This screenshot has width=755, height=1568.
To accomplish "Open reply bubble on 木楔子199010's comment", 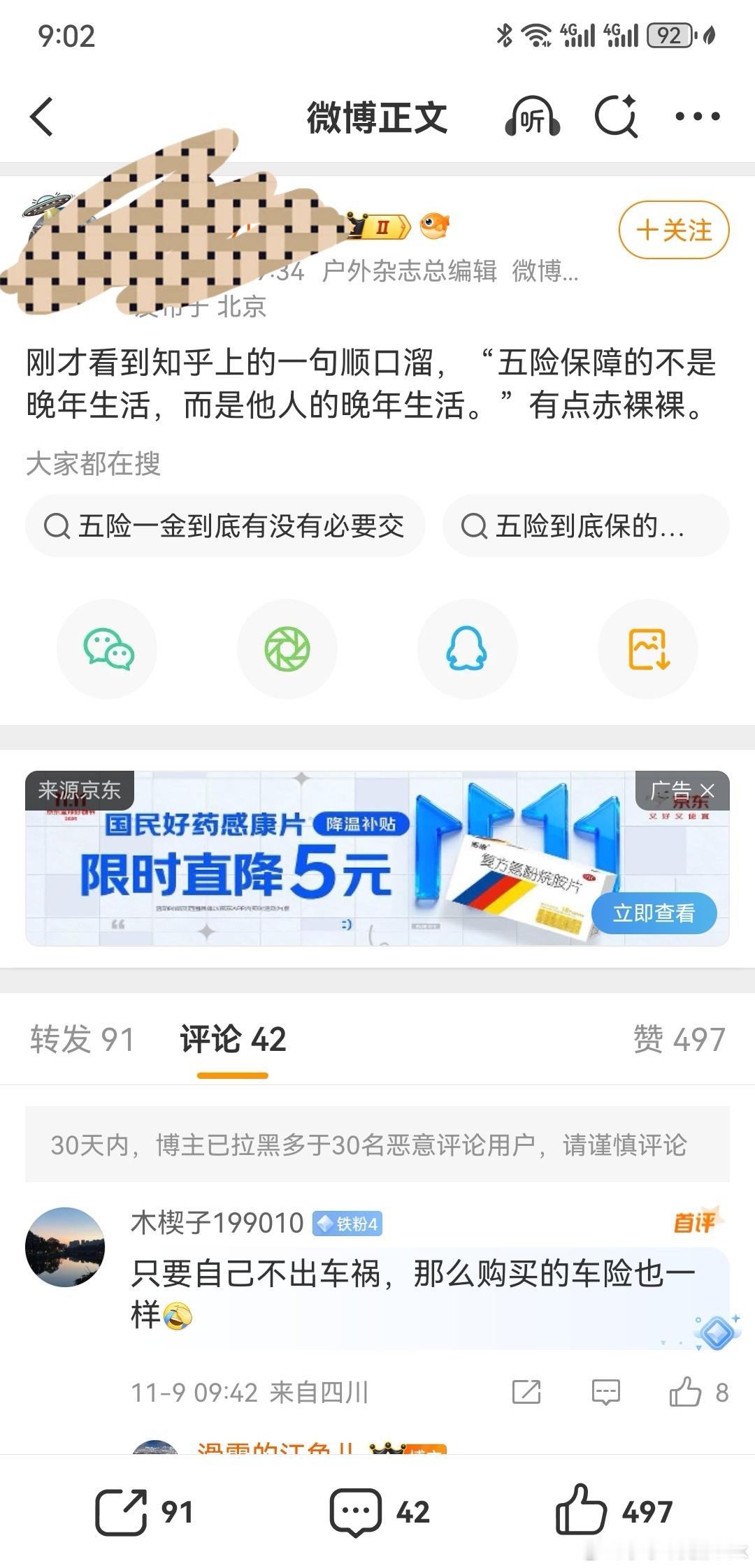I will [605, 1392].
